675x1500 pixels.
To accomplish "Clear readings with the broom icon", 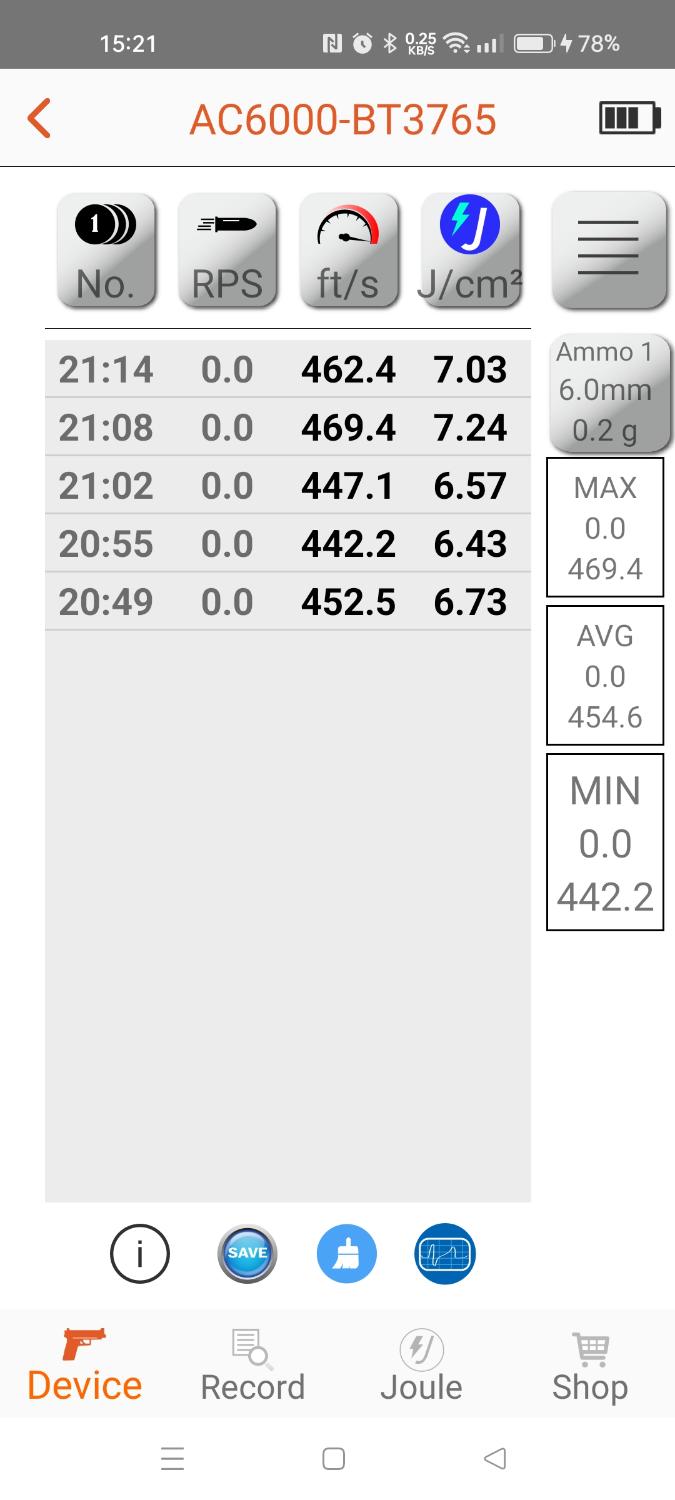I will point(346,1254).
